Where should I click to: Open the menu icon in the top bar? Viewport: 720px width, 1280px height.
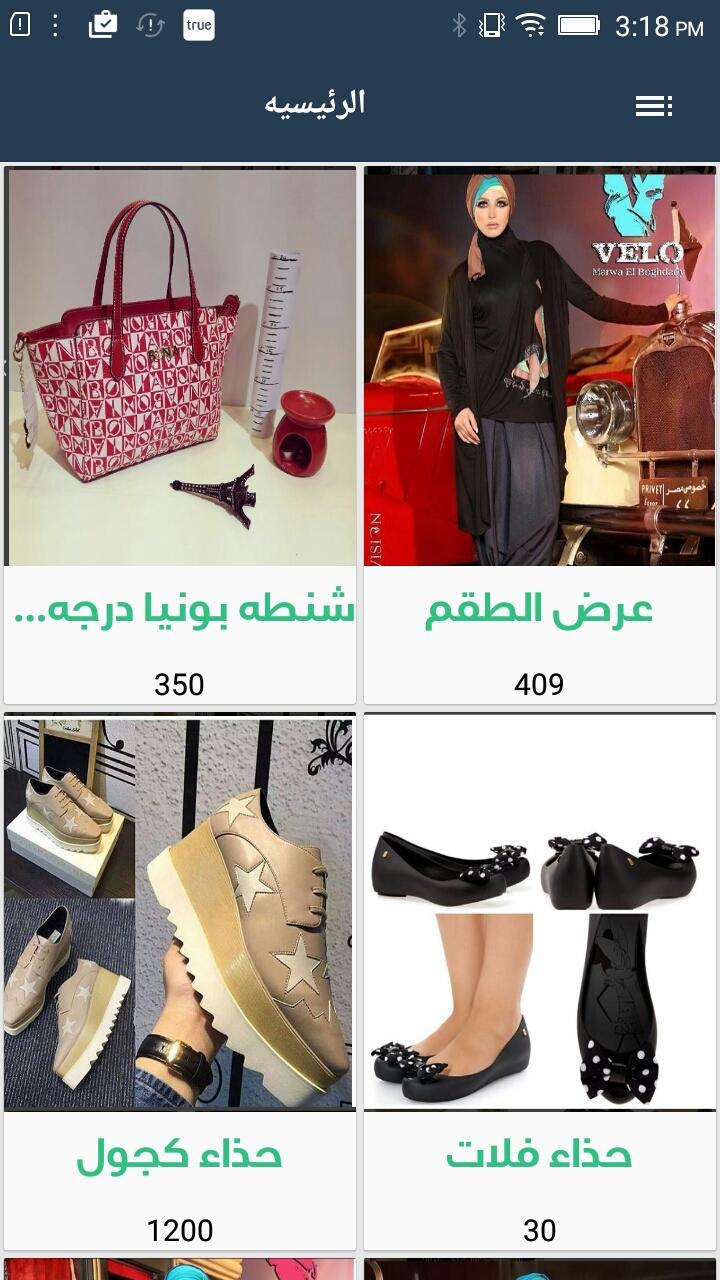pos(654,105)
